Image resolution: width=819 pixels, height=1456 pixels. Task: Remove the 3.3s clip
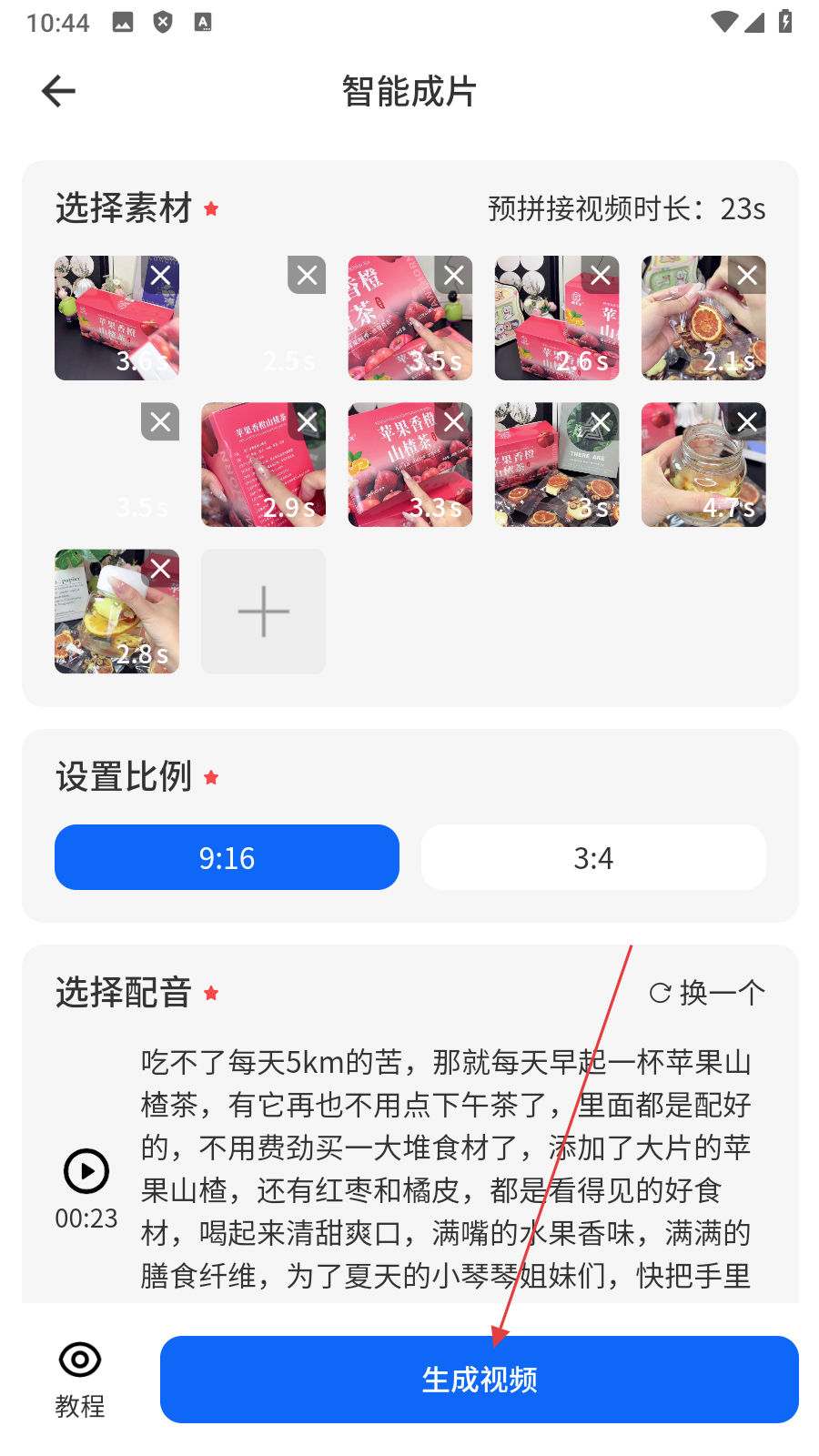point(454,421)
